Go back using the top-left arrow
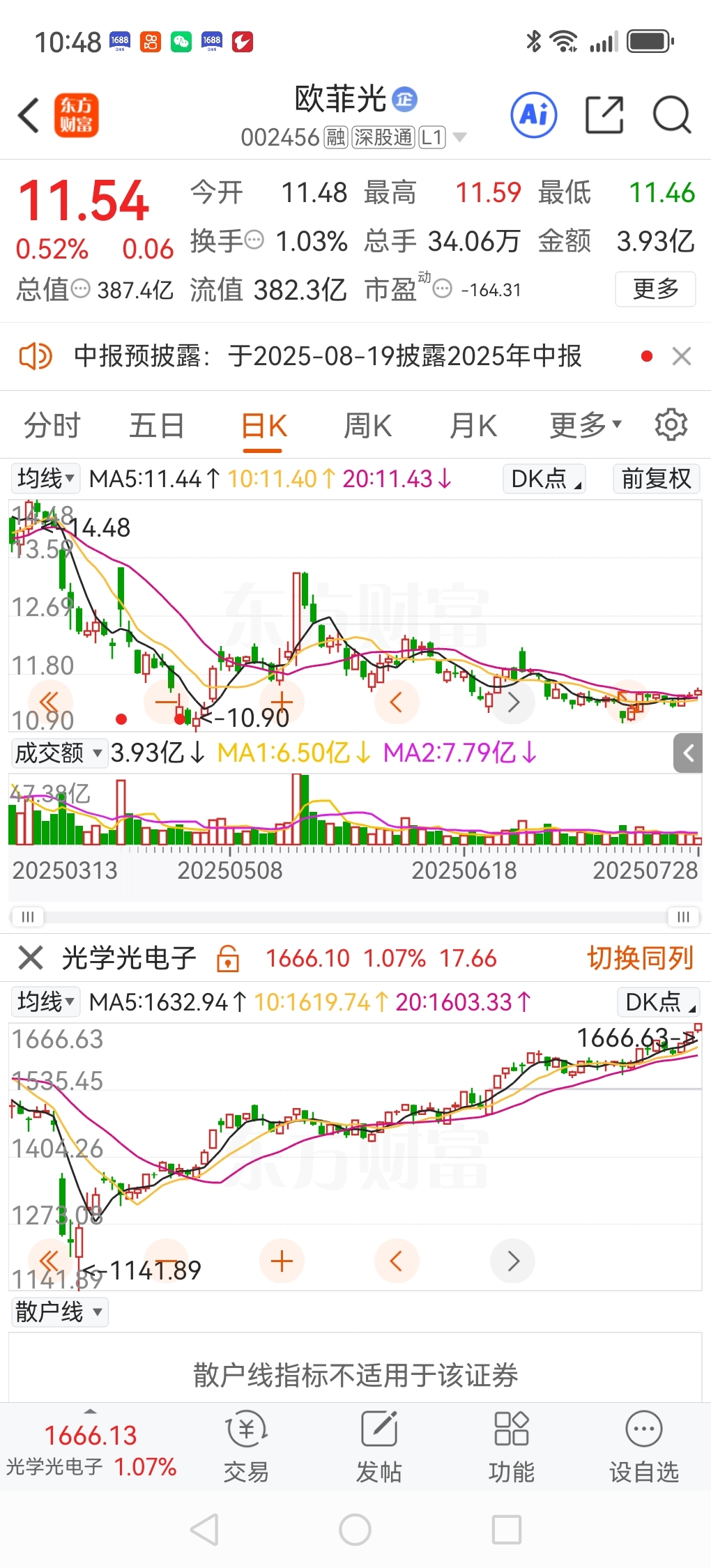 click(x=29, y=115)
